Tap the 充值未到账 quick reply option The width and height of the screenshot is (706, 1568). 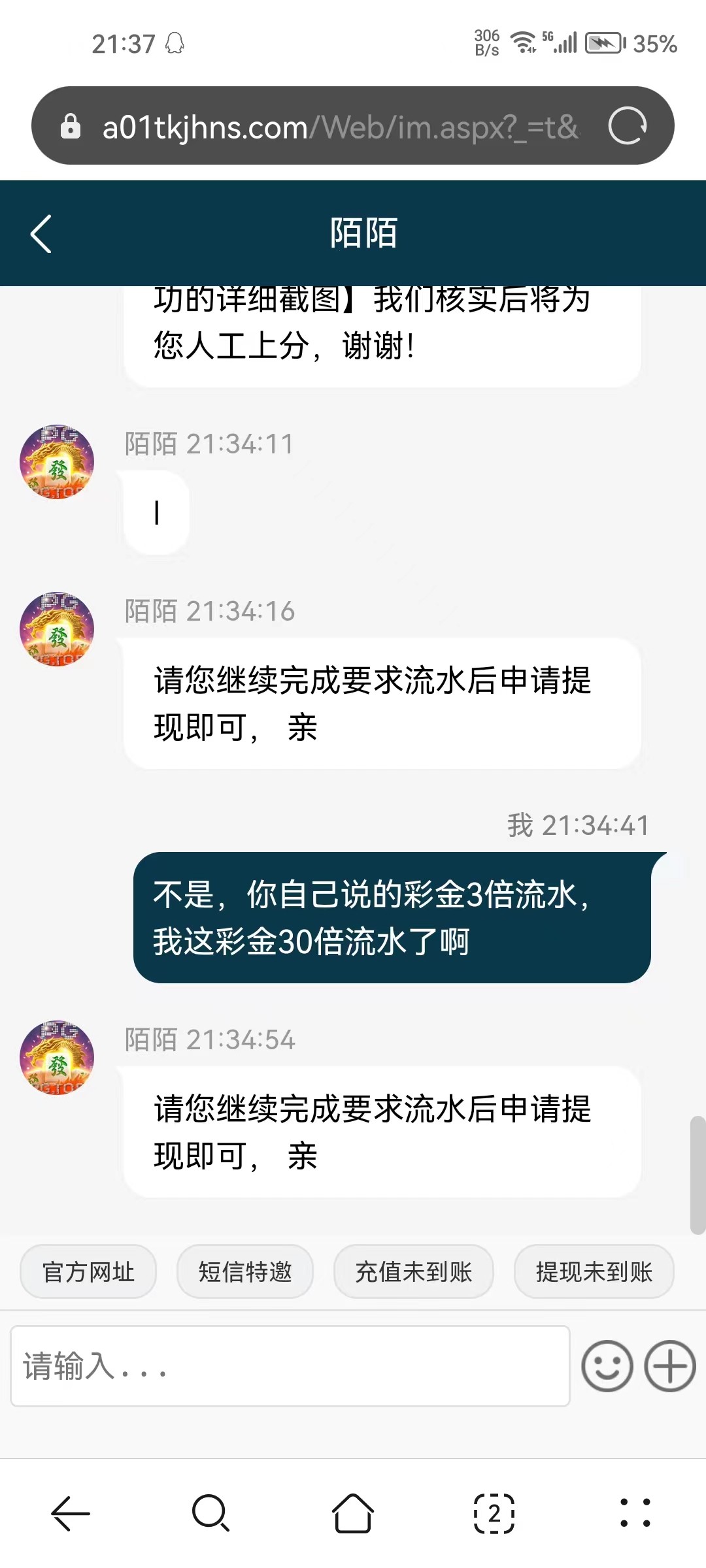[414, 1271]
